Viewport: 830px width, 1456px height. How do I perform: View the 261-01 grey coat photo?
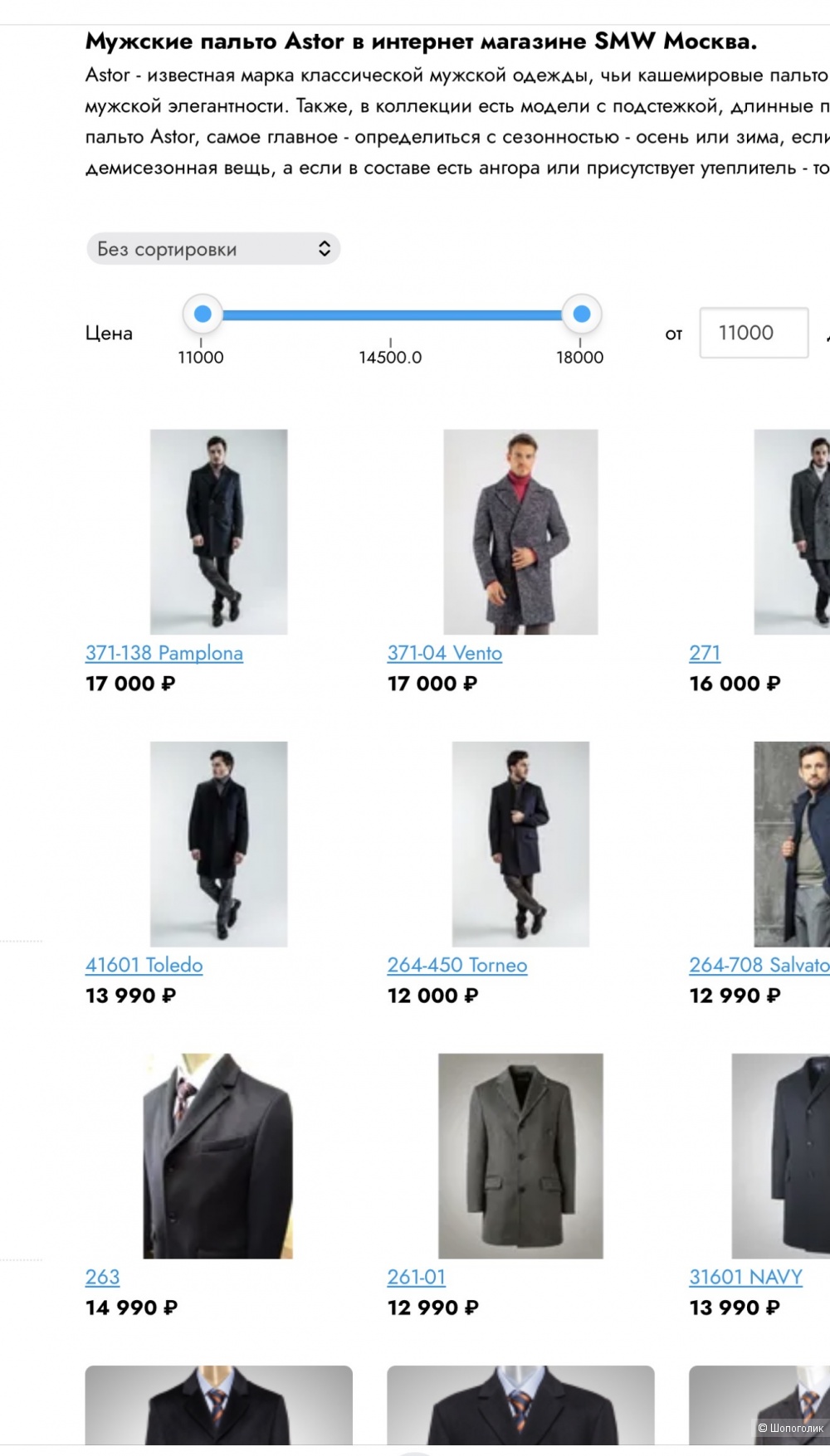click(520, 1156)
